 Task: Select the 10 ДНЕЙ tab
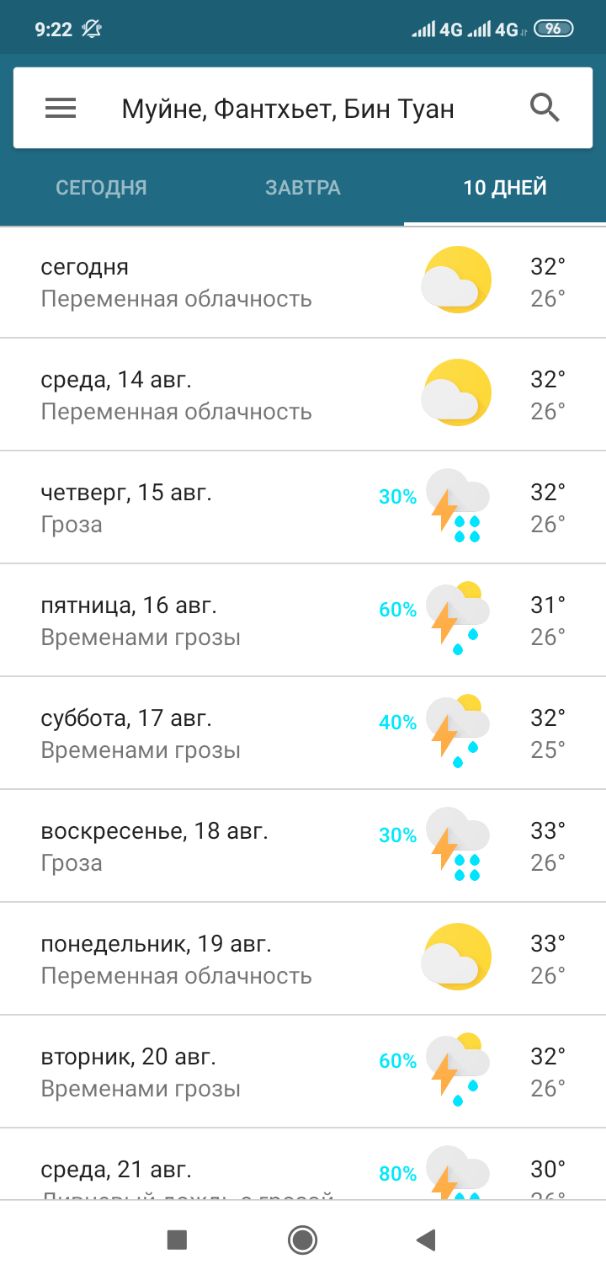[505, 188]
